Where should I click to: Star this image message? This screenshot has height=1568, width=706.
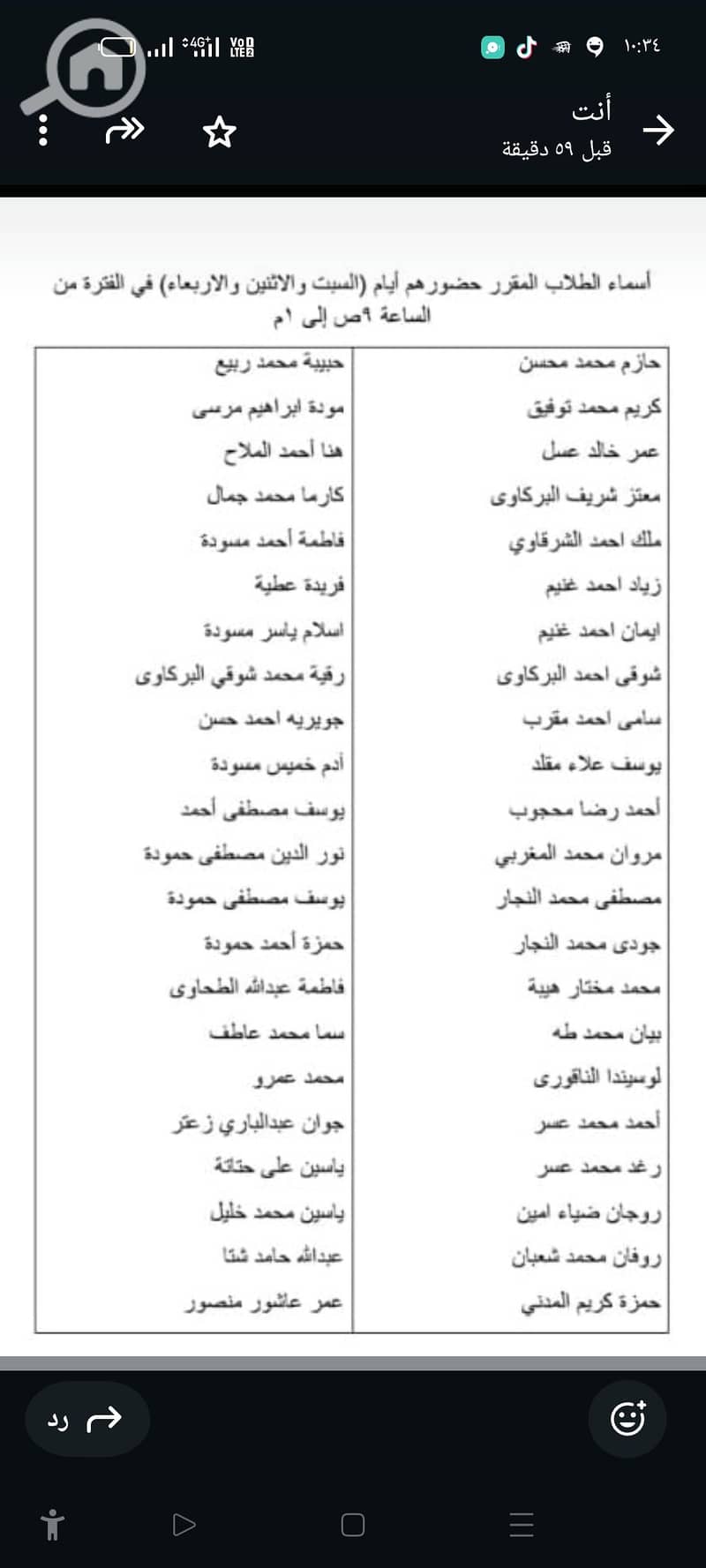tap(219, 132)
